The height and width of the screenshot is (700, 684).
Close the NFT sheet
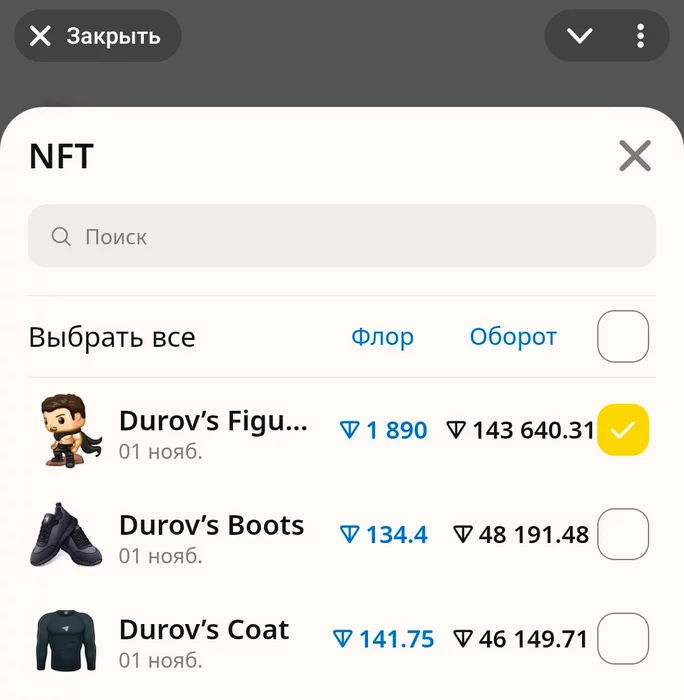point(634,156)
